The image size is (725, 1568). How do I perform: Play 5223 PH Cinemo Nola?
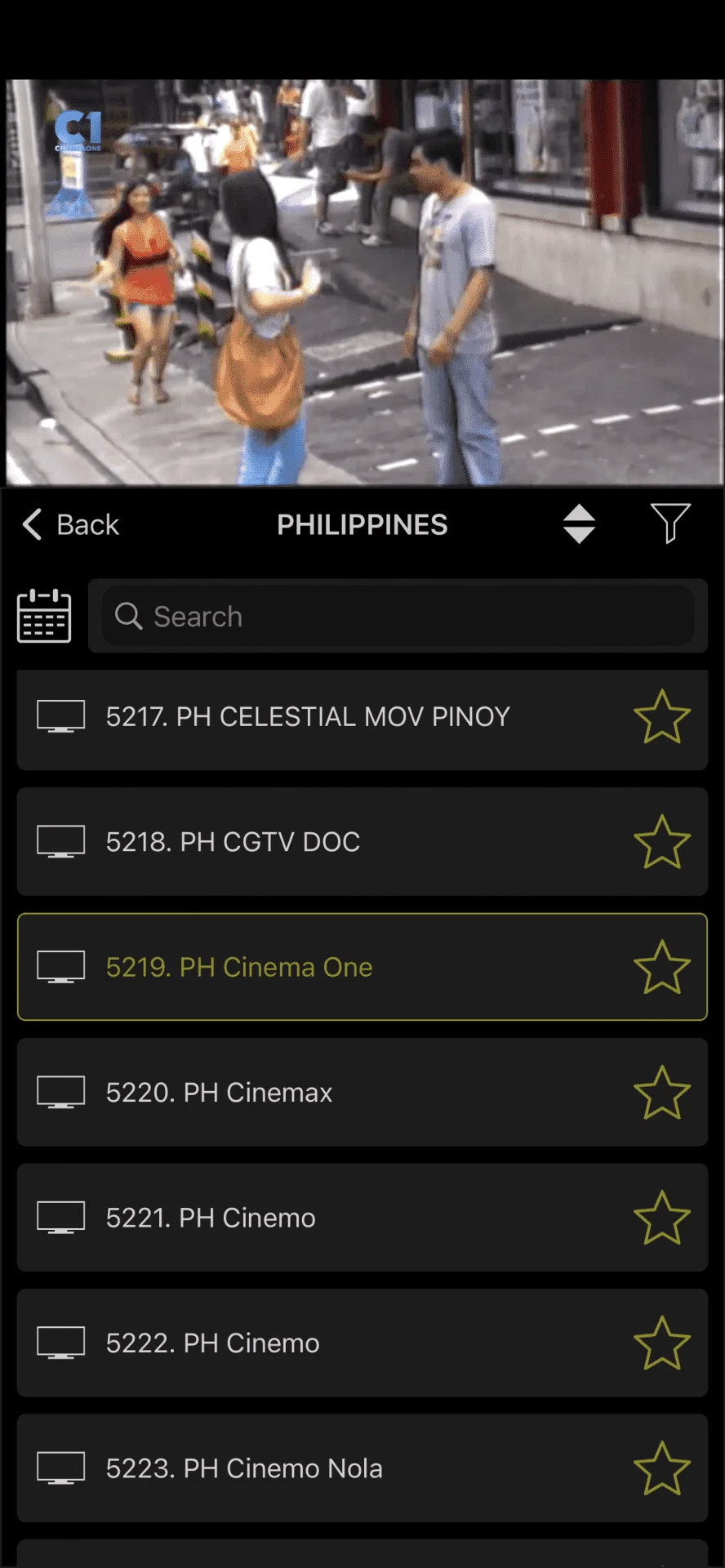pos(362,1468)
